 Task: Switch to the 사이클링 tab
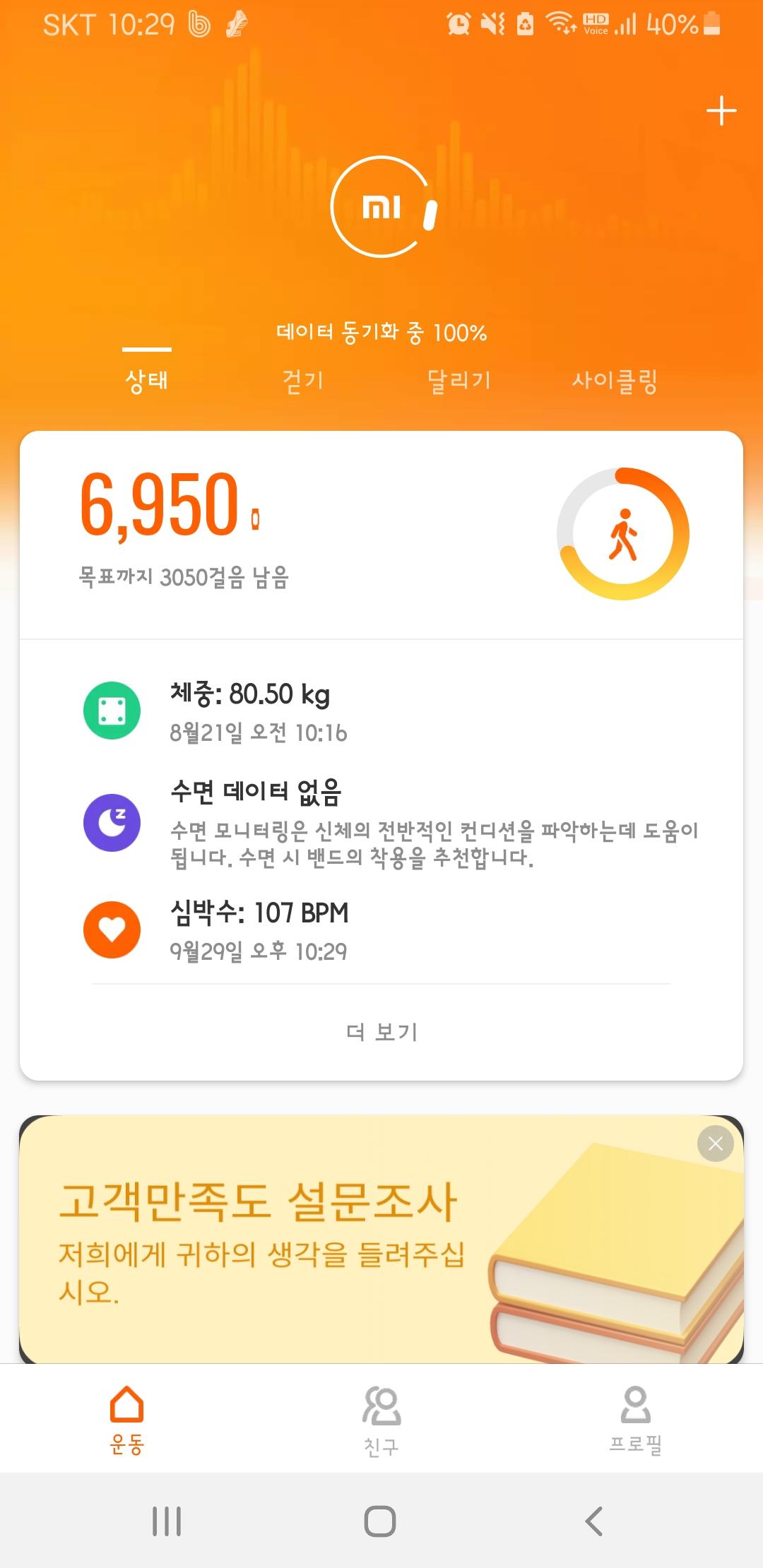point(615,381)
